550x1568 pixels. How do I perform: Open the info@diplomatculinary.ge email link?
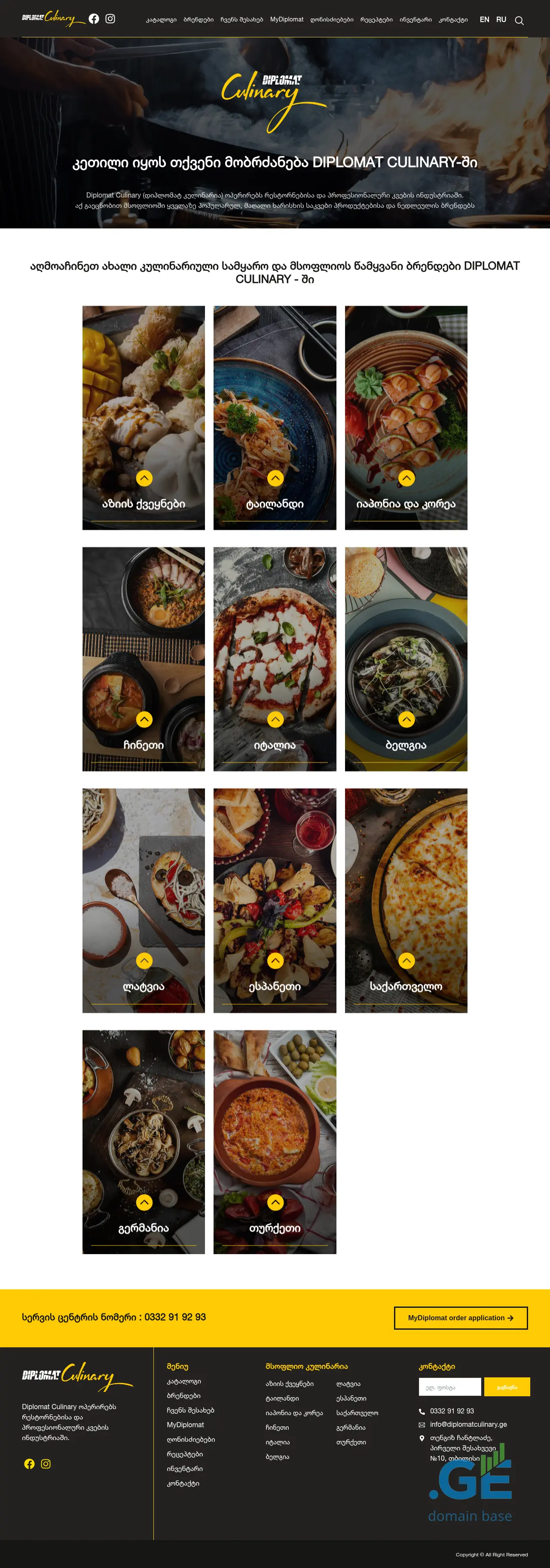(468, 1424)
